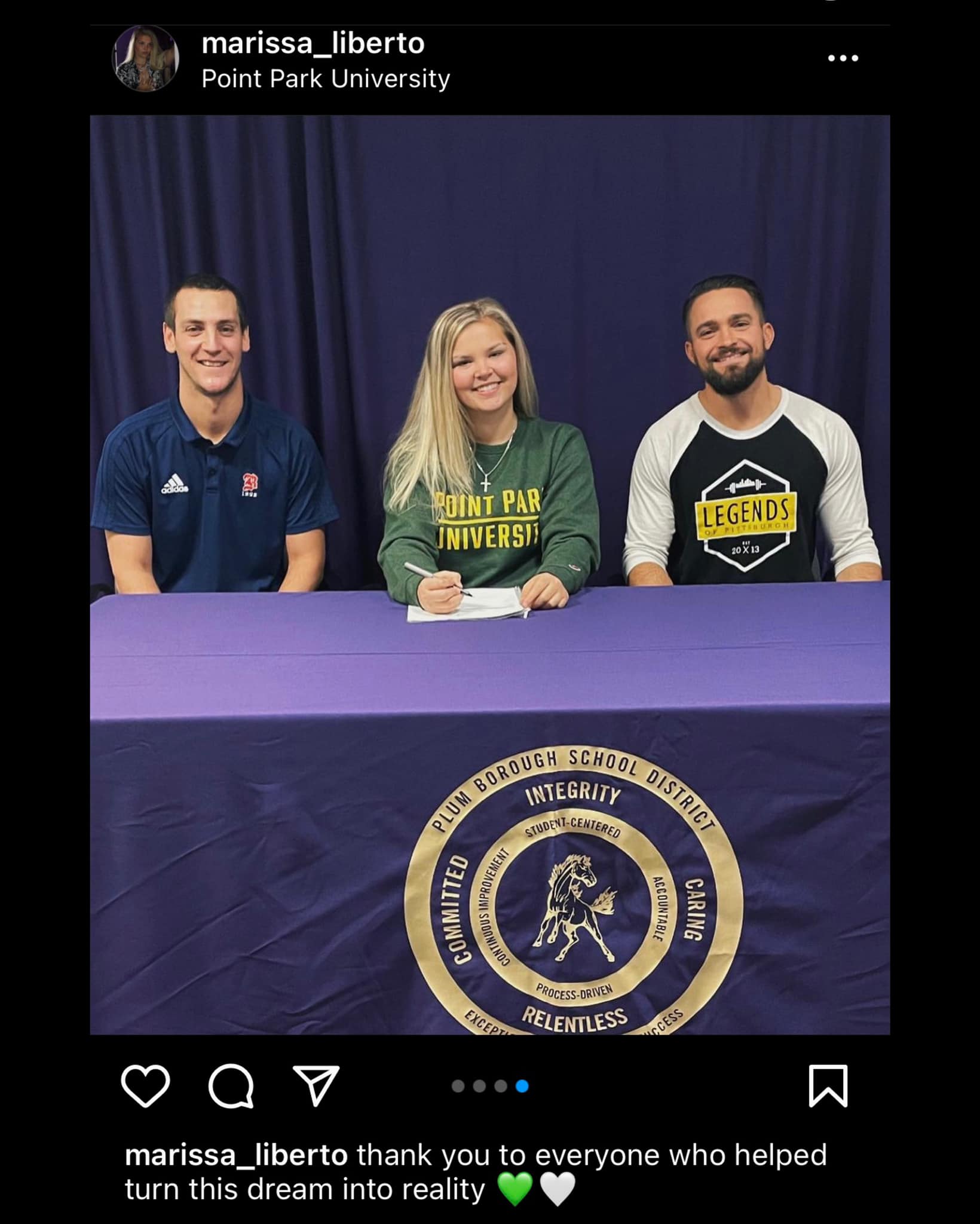Open the Point Park University location

tap(325, 79)
